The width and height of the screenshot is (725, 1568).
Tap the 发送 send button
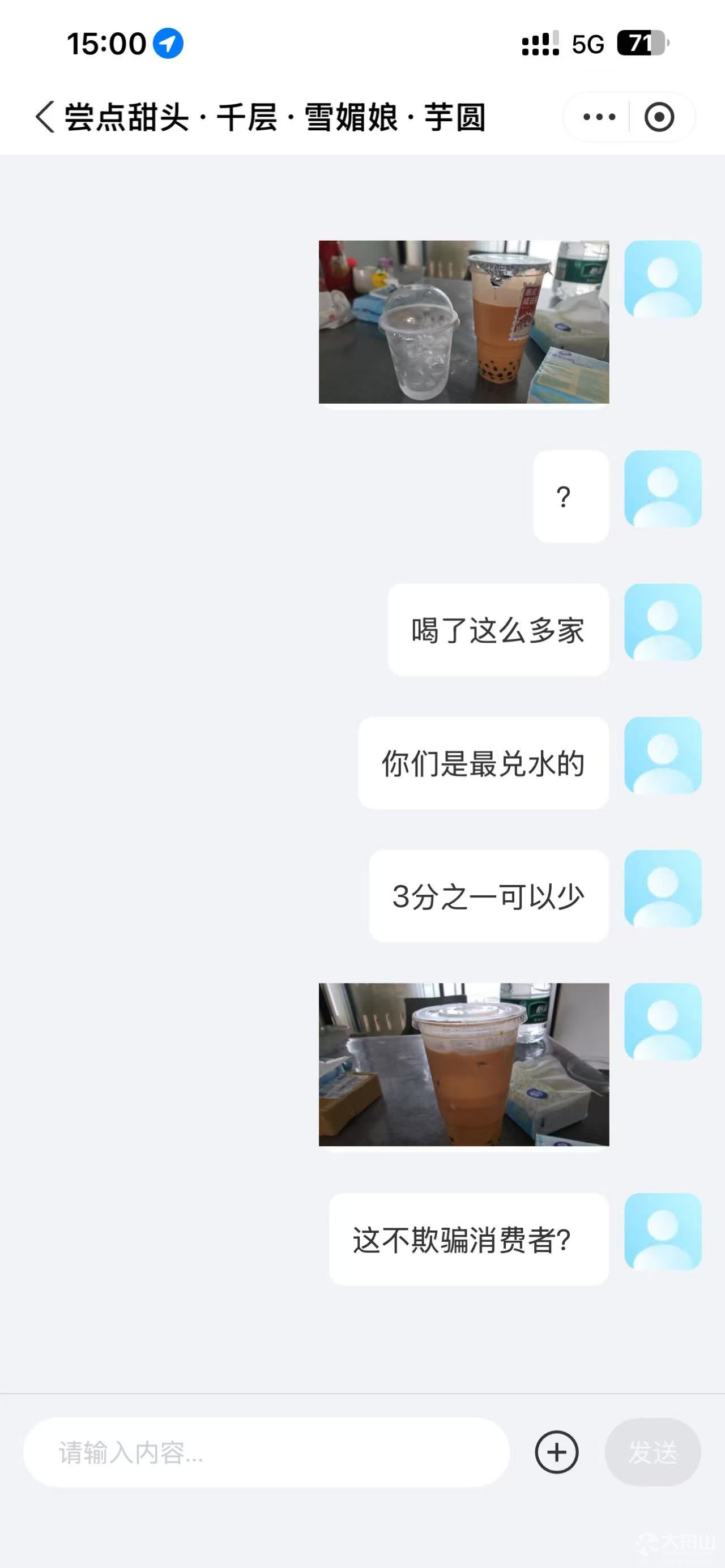pyautogui.click(x=652, y=1452)
